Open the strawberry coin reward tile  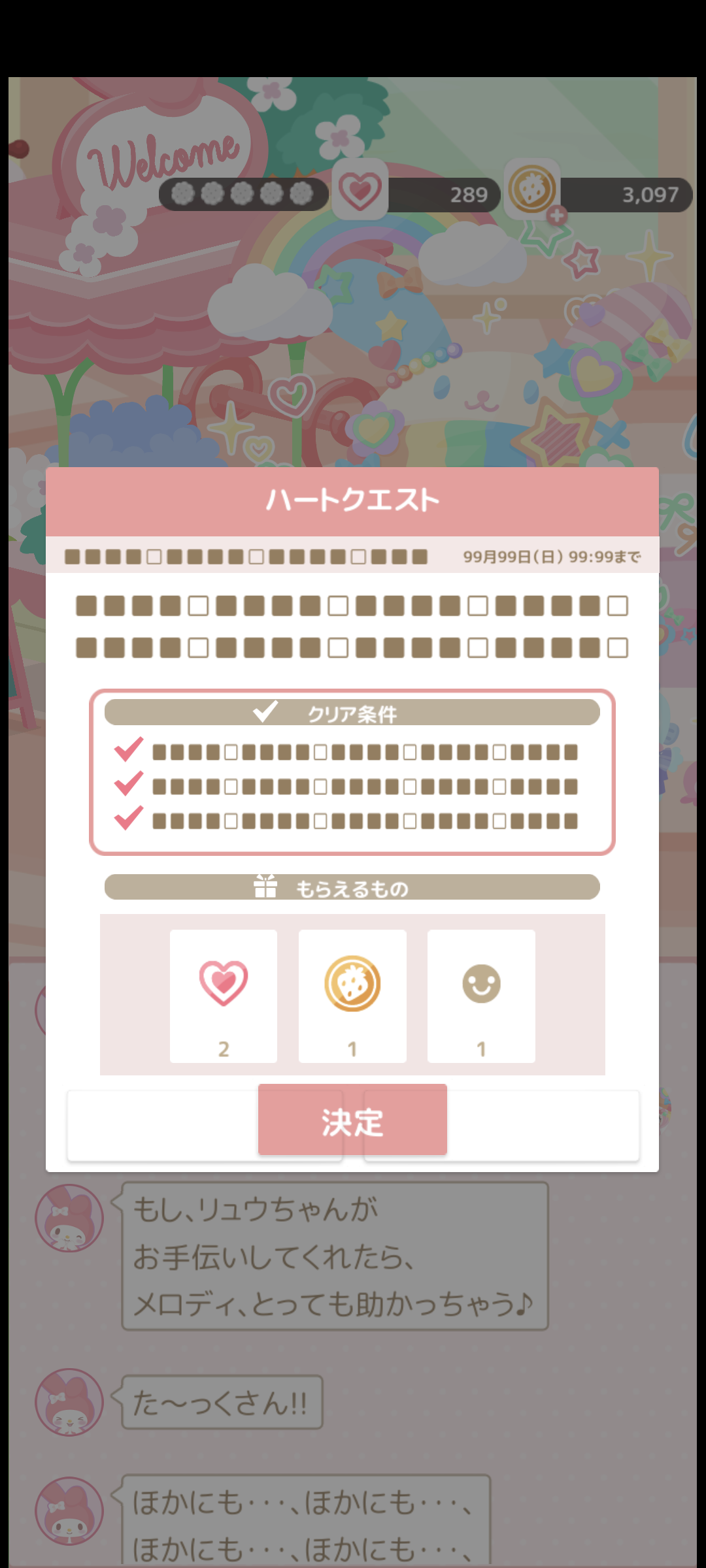pyautogui.click(x=352, y=996)
